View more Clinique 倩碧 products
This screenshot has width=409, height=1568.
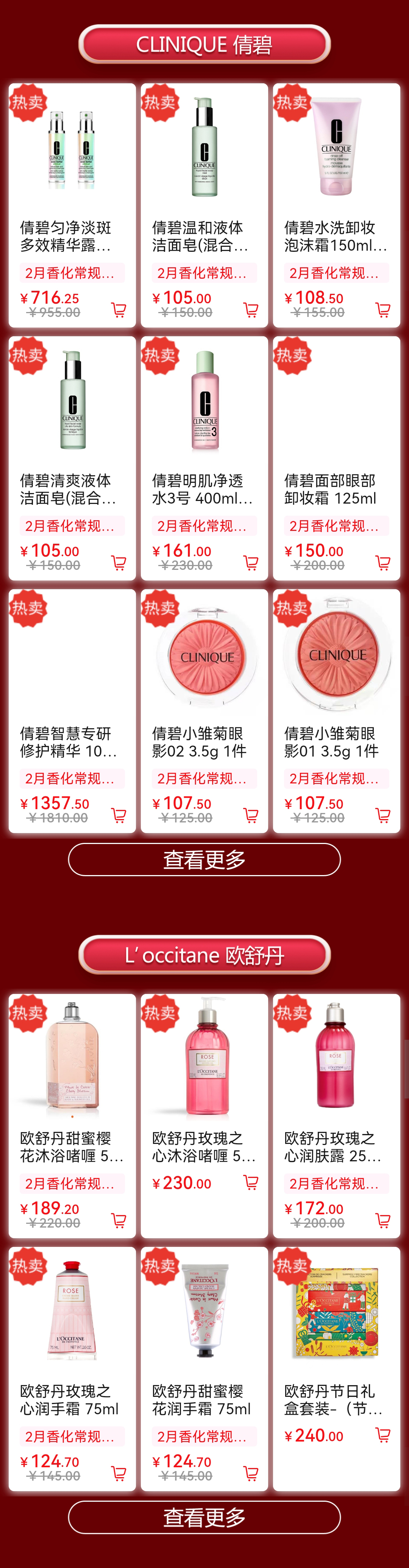[x=204, y=860]
